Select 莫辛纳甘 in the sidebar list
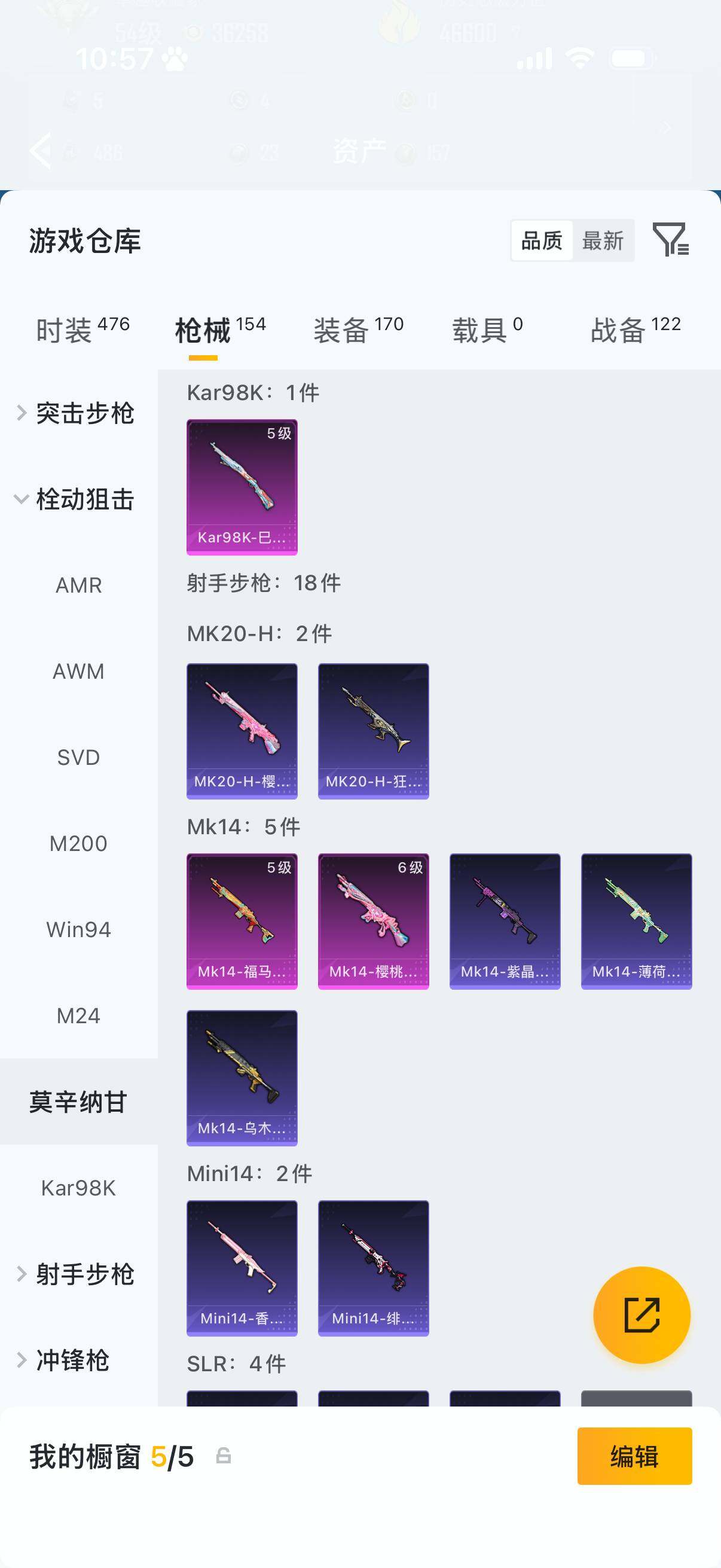721x1568 pixels. [78, 1102]
